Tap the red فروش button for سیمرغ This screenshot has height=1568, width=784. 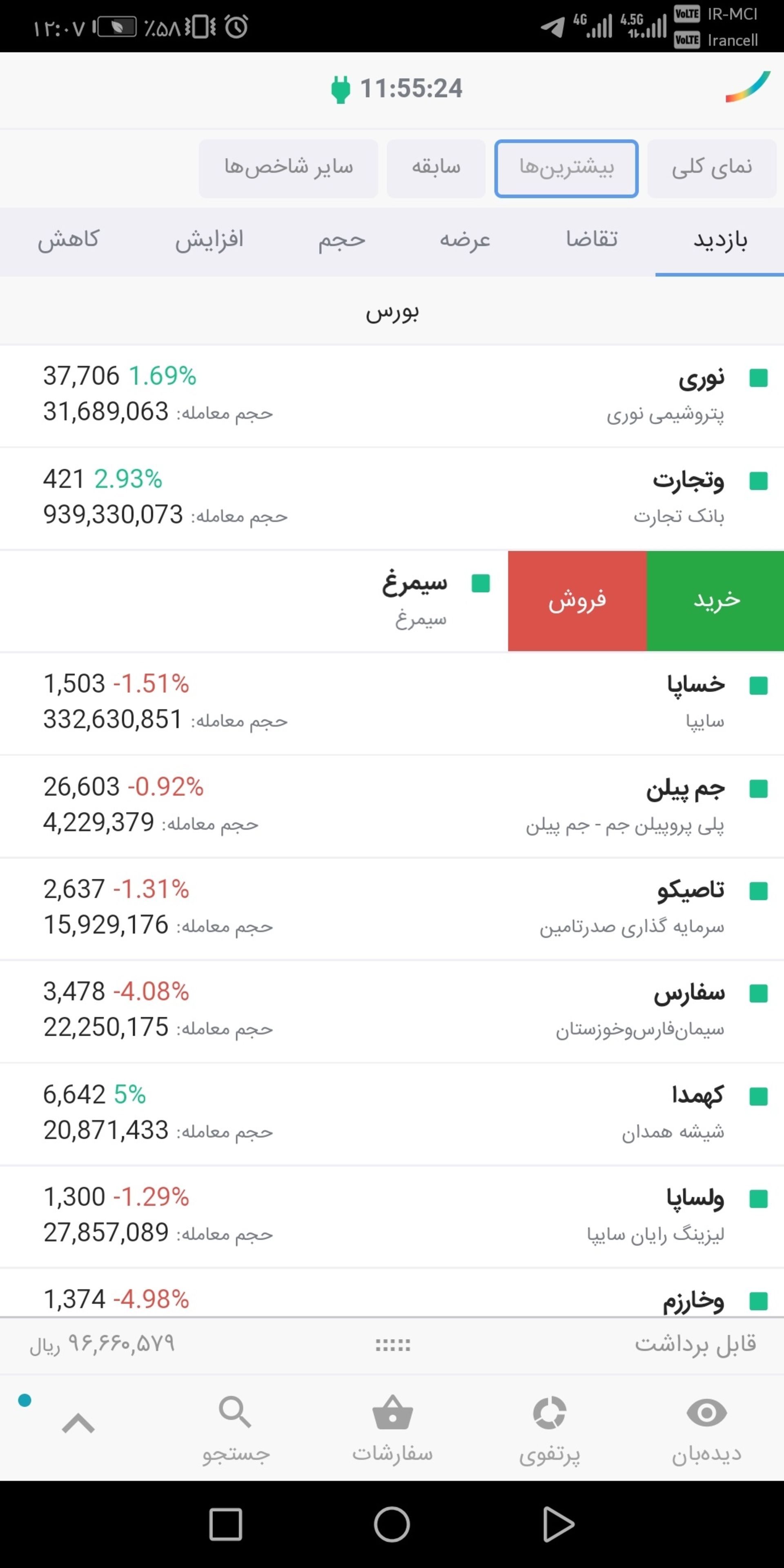pos(577,601)
